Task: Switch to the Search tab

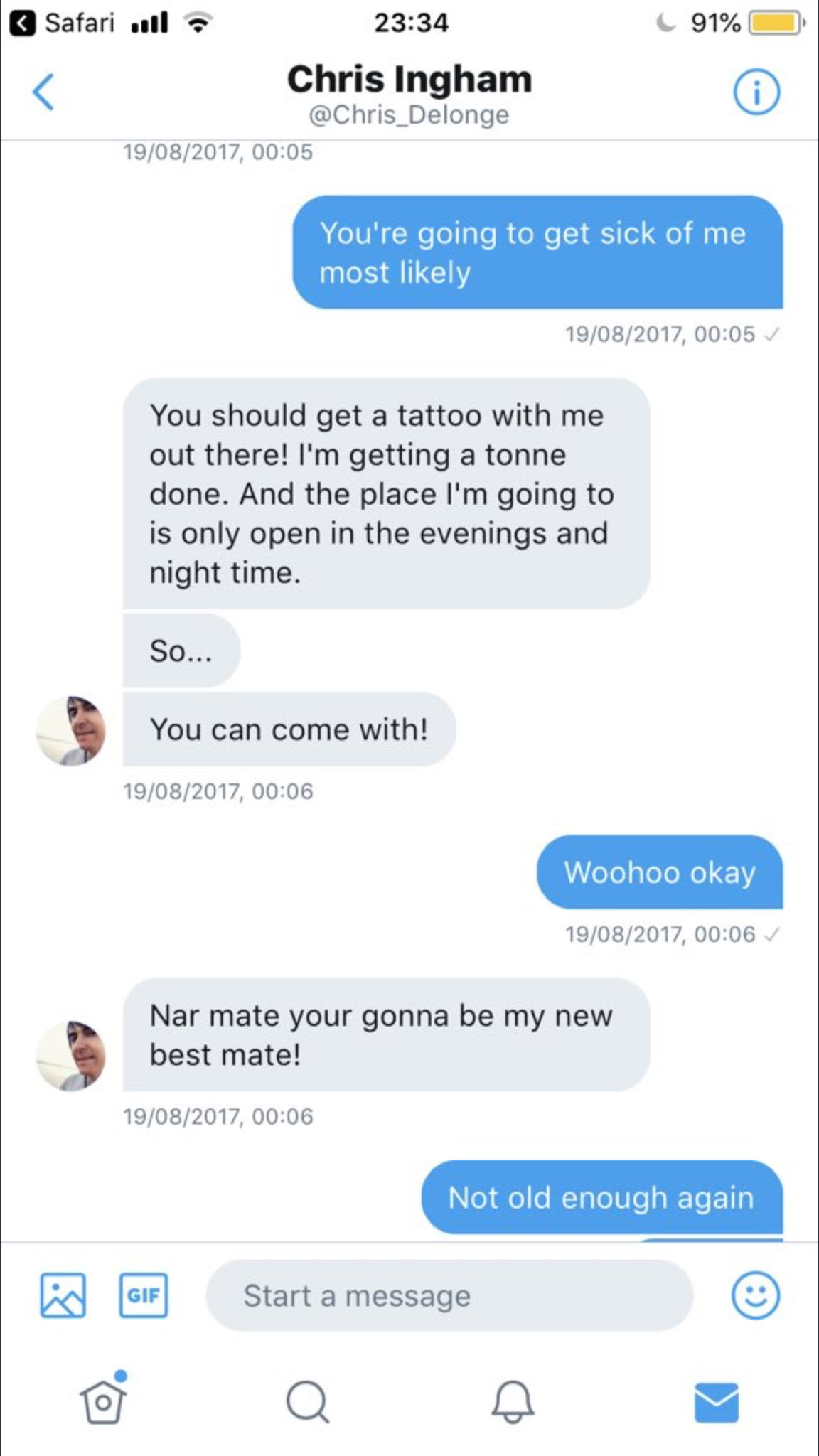Action: [x=307, y=1402]
